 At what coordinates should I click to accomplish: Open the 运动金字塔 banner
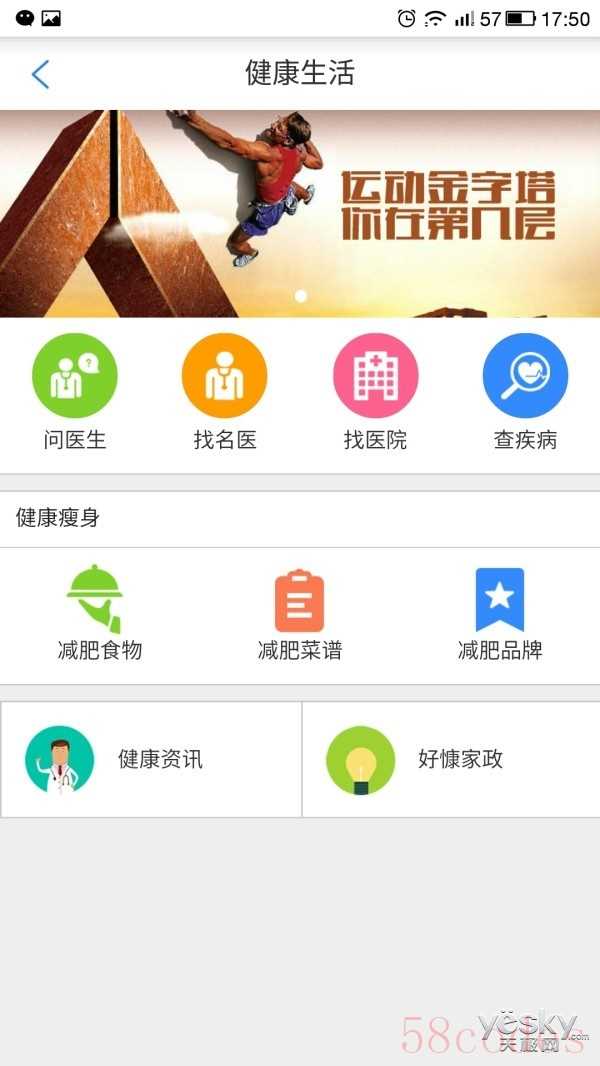click(x=300, y=213)
